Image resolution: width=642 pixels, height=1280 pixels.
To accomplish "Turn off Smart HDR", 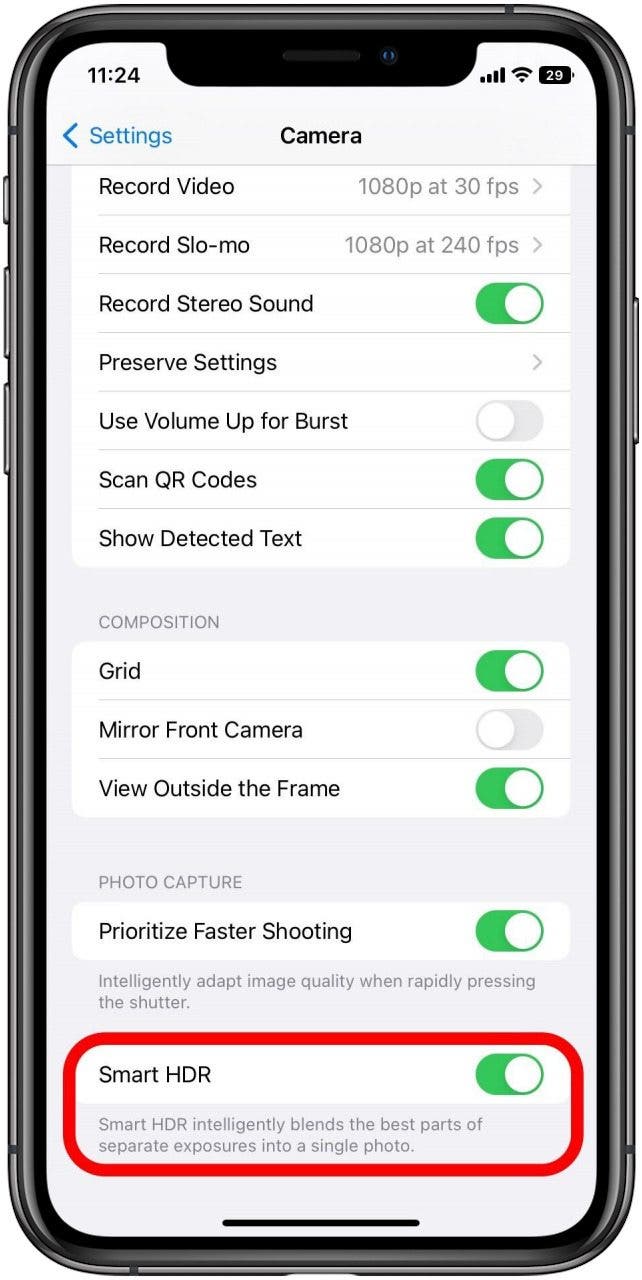I will click(x=509, y=1076).
